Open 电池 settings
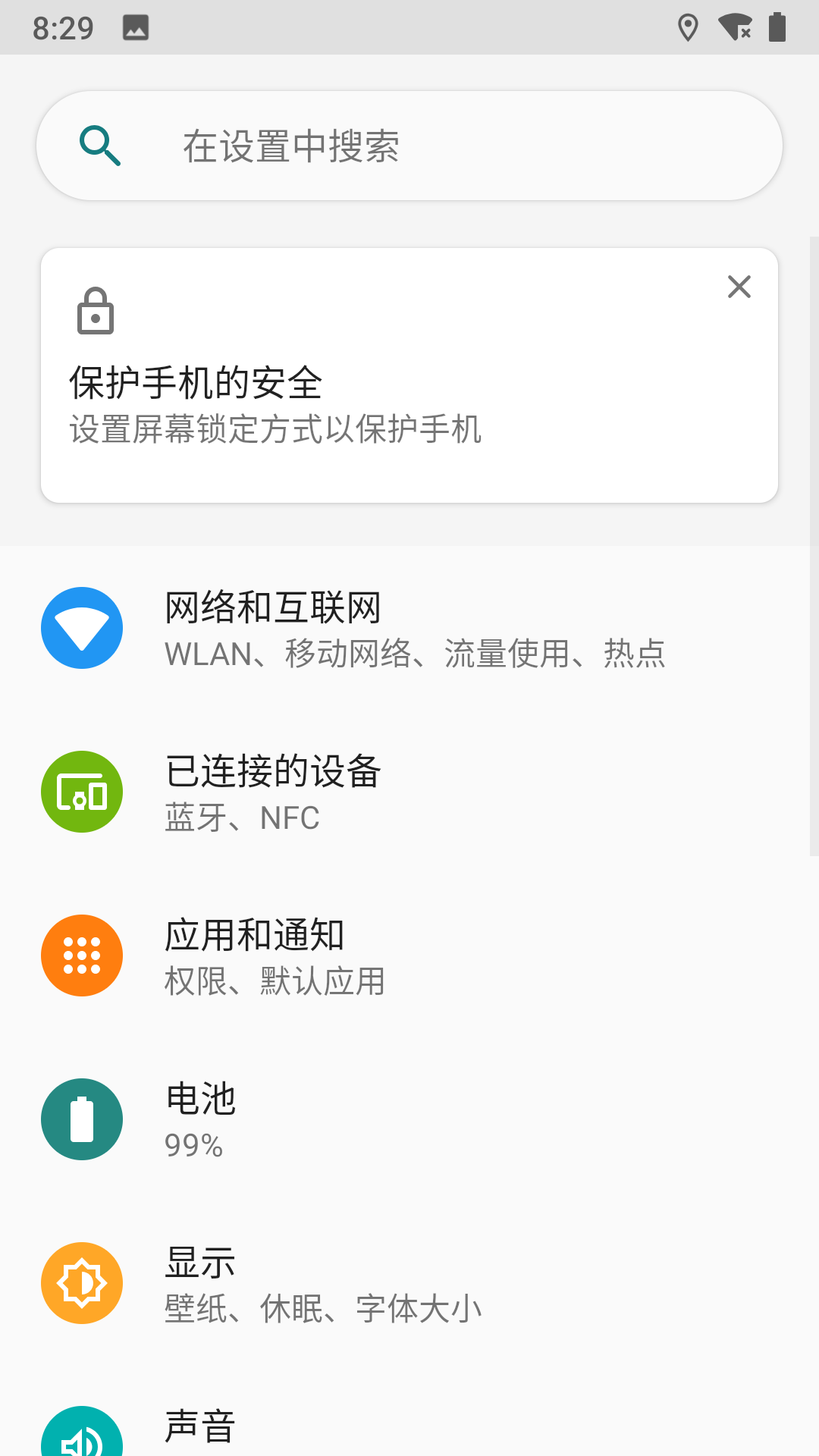Screen dimensions: 819x1456 [409, 1120]
